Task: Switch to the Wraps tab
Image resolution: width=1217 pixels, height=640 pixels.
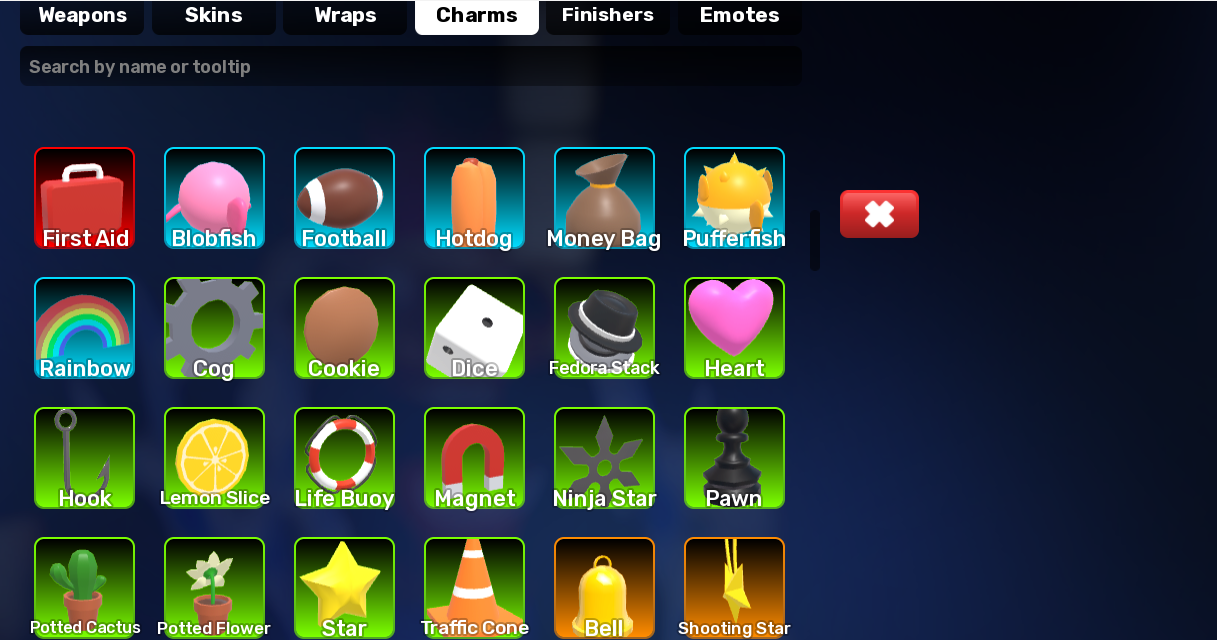Action: pyautogui.click(x=345, y=16)
